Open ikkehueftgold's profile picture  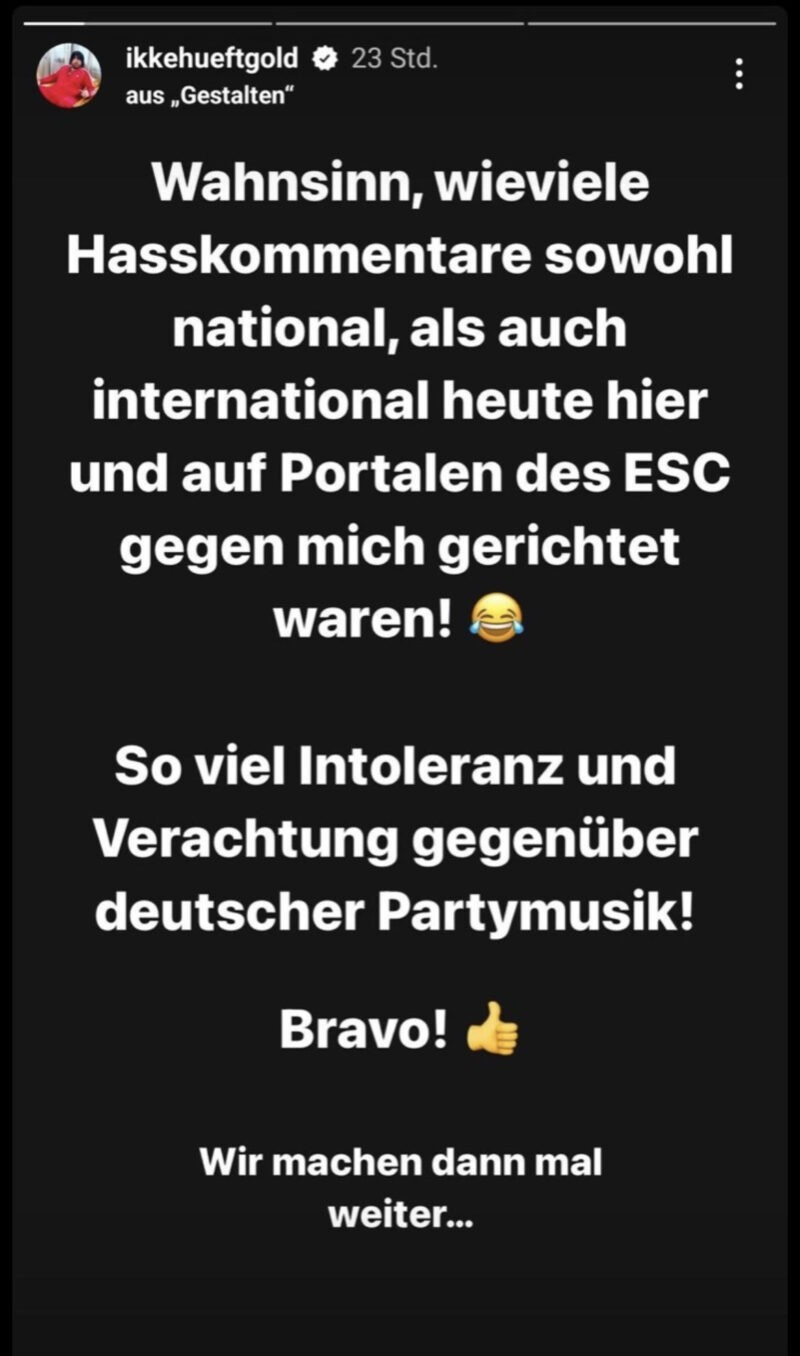point(69,76)
